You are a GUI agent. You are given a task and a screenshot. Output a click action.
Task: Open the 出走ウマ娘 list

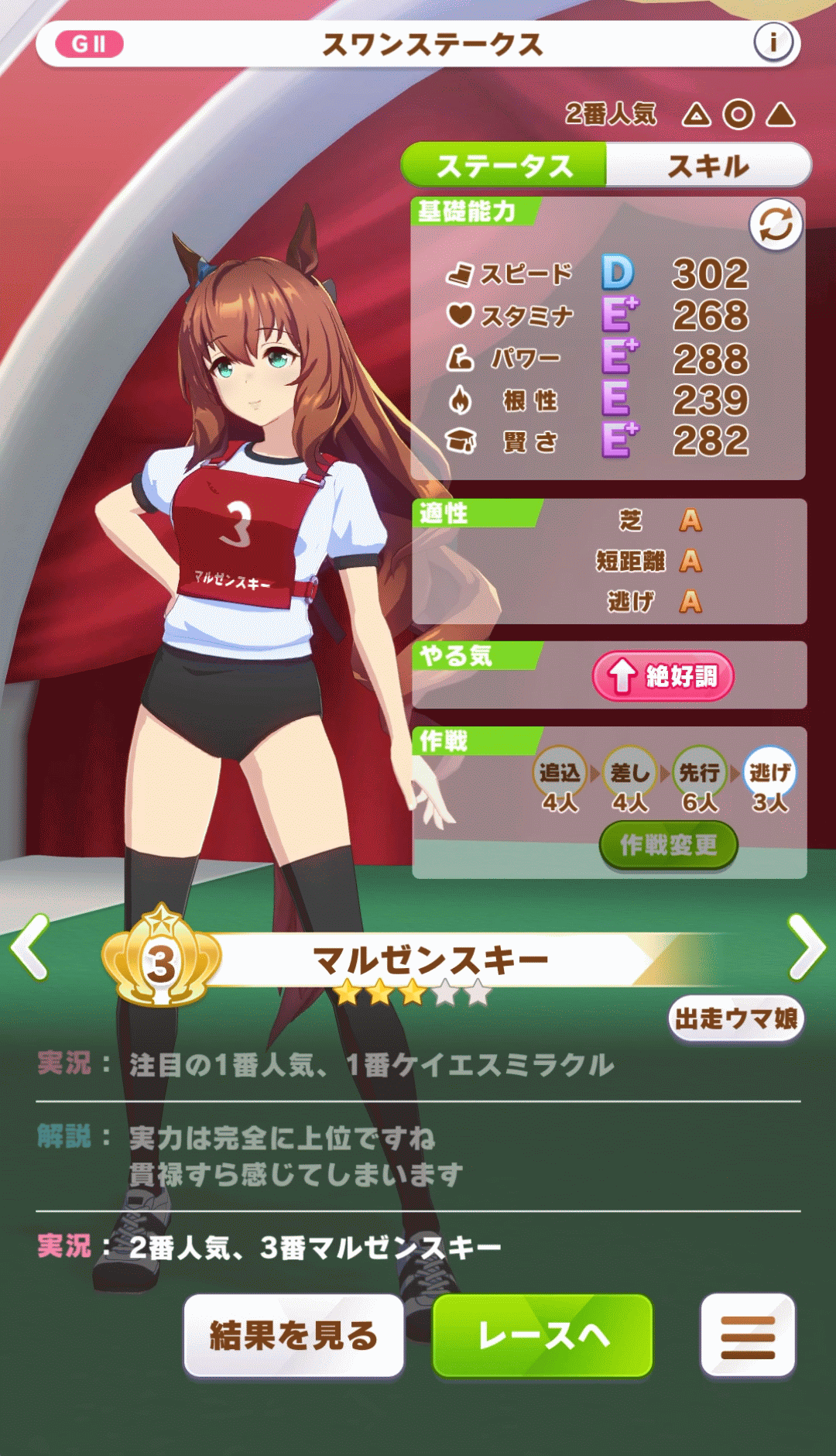(x=736, y=1018)
